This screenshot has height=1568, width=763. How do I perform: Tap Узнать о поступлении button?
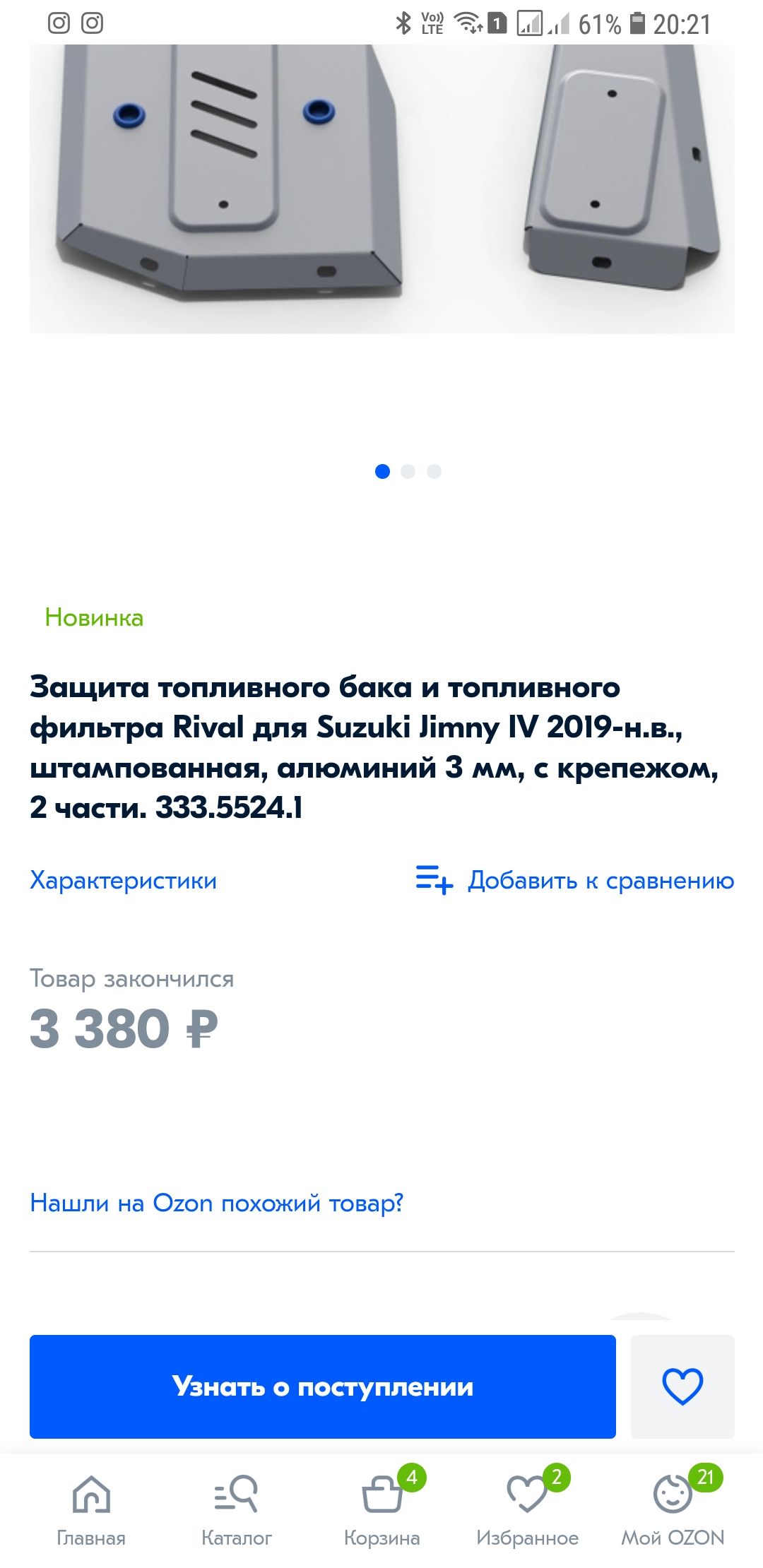322,1386
